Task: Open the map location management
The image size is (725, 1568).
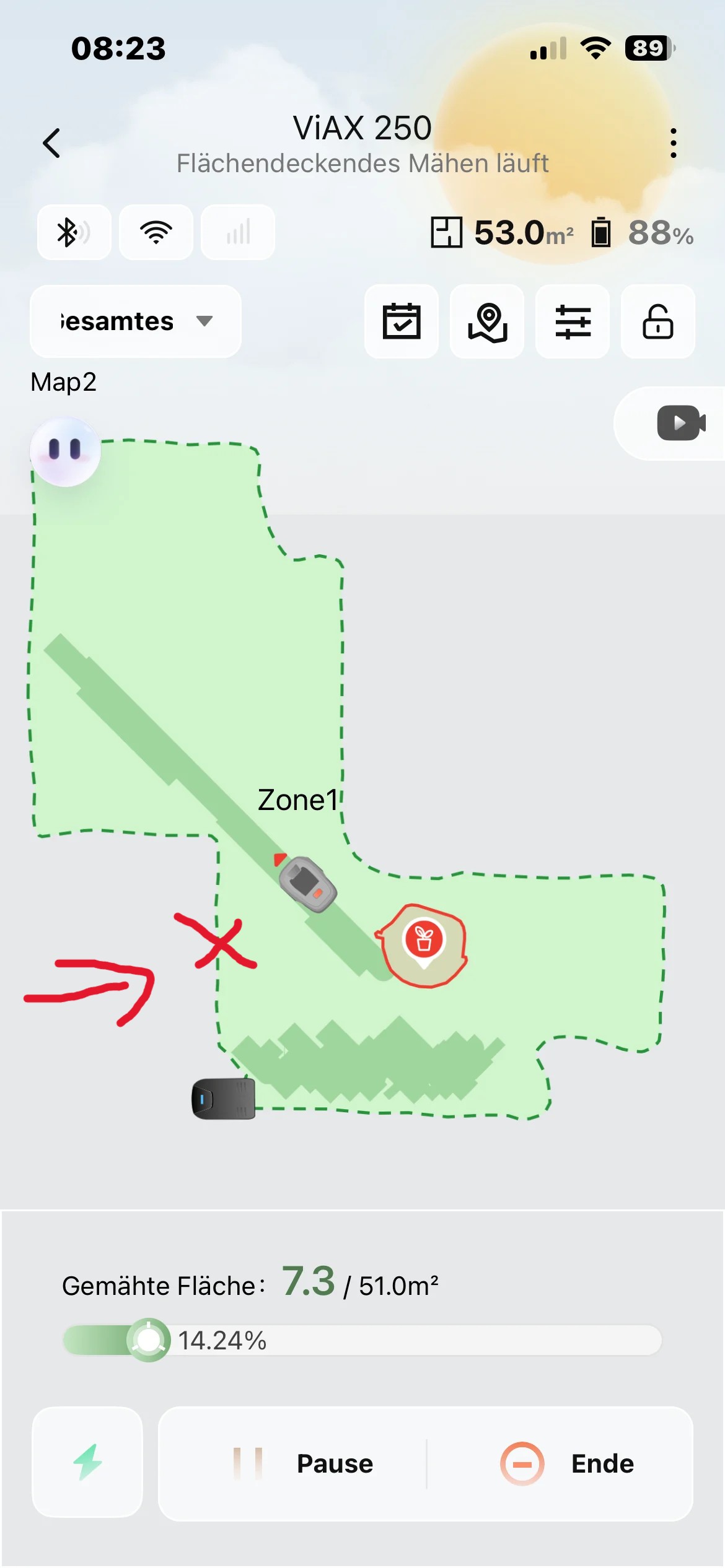Action: click(487, 321)
